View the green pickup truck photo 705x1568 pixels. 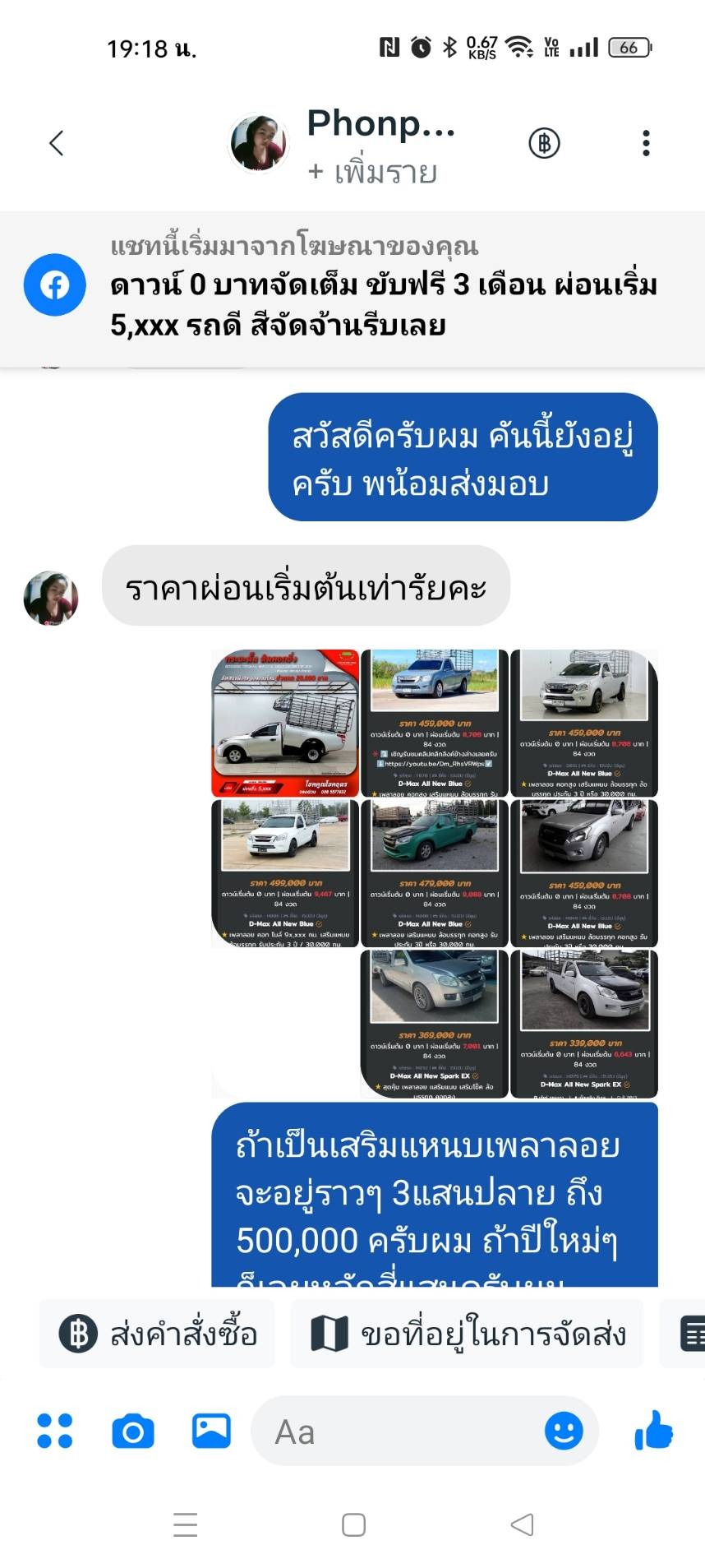click(x=435, y=873)
